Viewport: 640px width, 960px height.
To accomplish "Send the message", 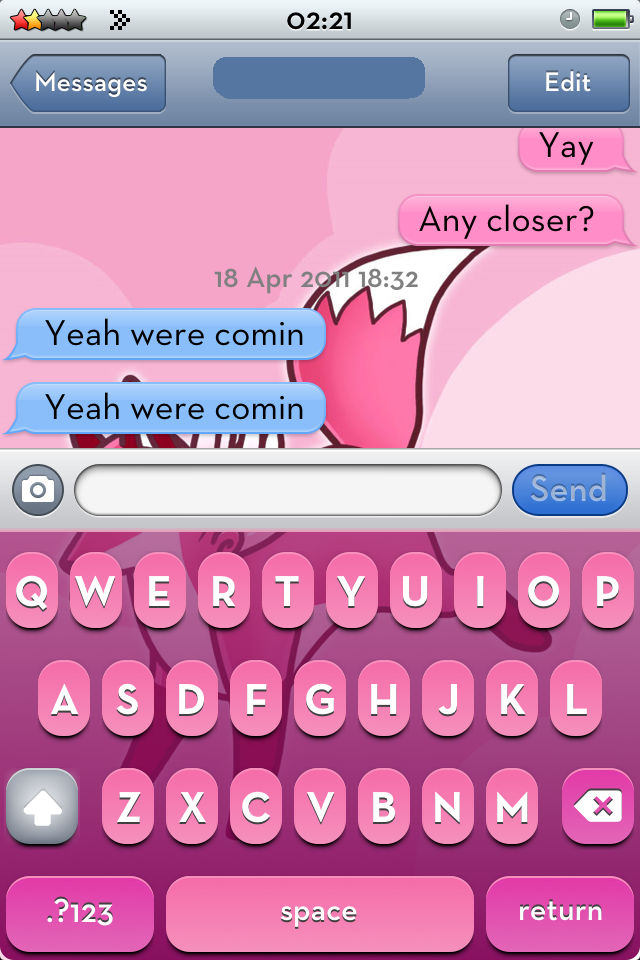I will coord(569,490).
